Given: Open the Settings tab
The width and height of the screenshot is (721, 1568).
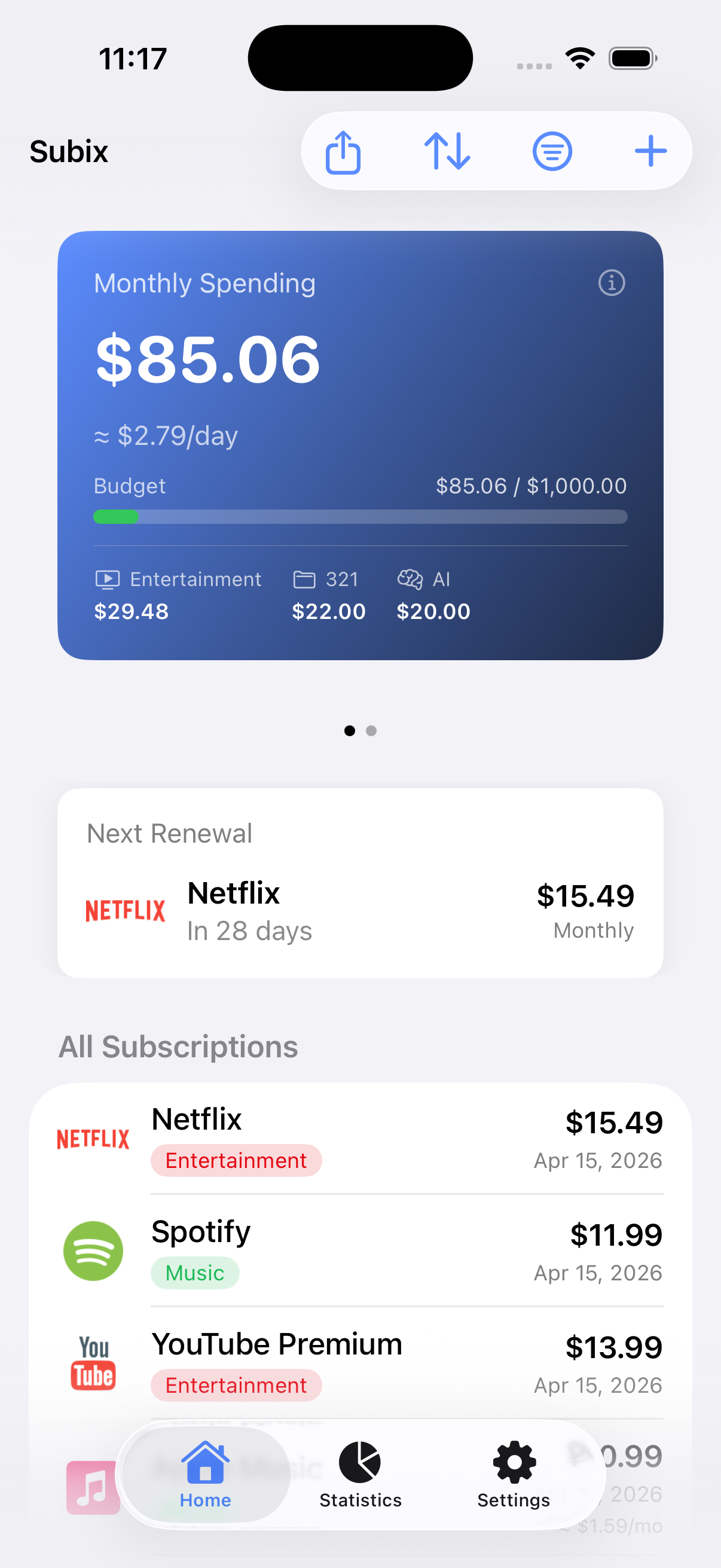Looking at the screenshot, I should [x=513, y=1473].
